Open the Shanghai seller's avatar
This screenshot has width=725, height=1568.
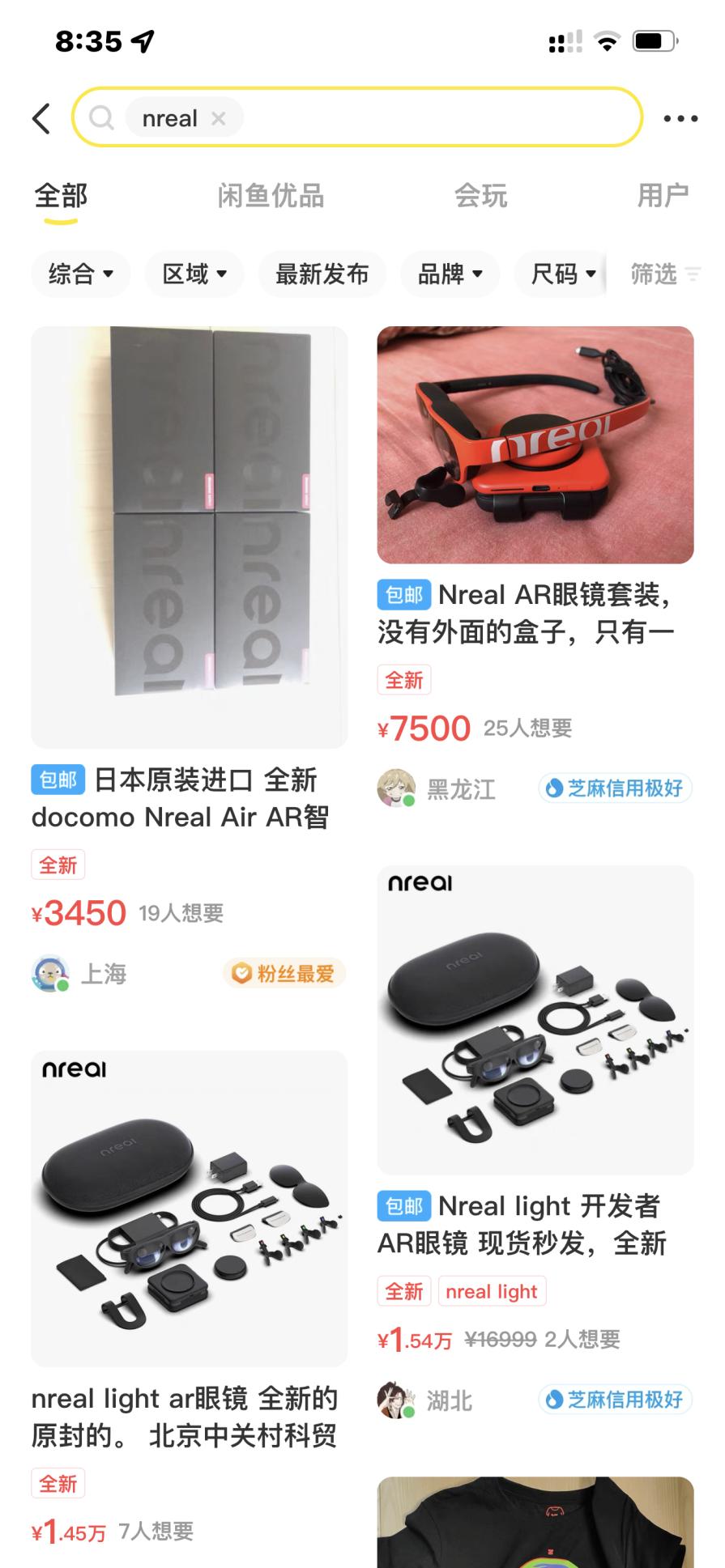point(51,974)
